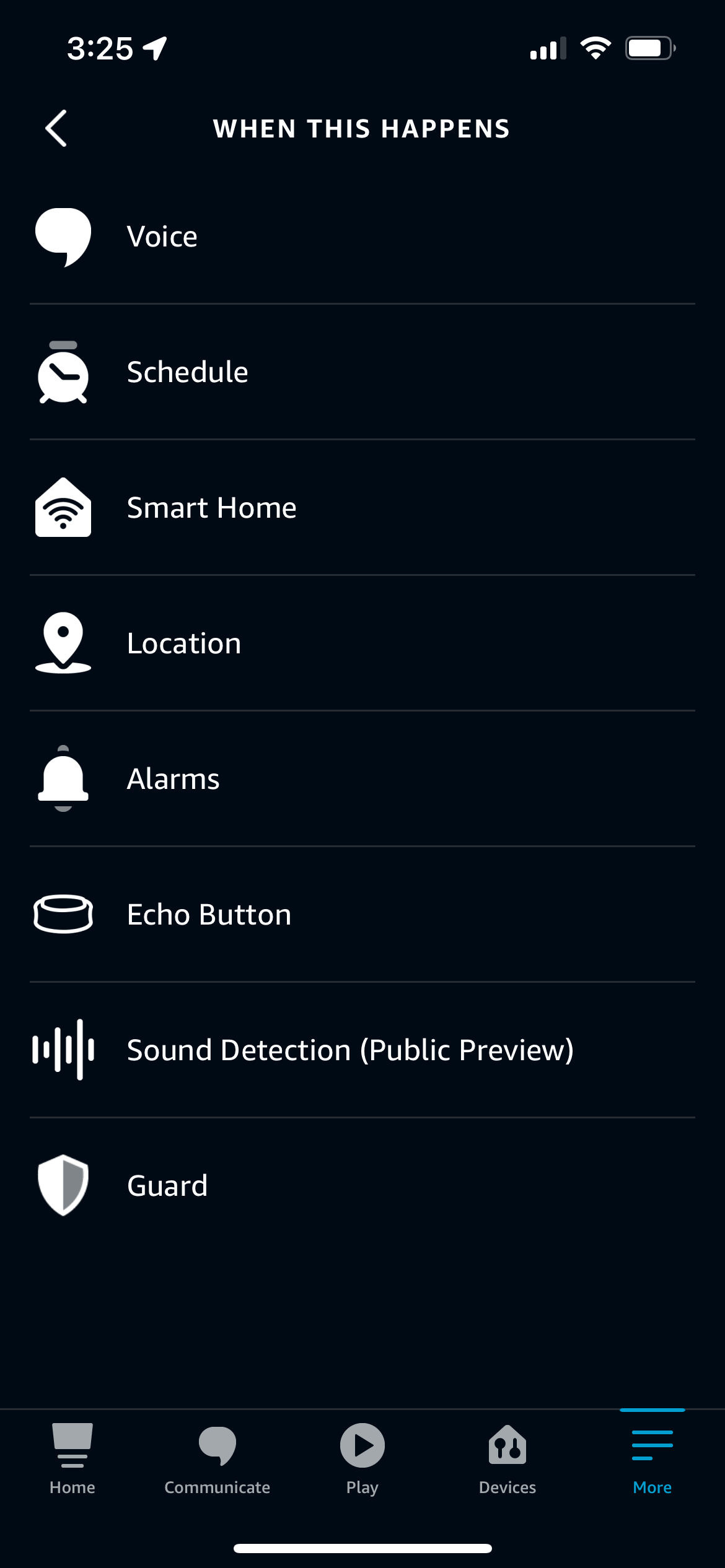Tap the Wi-Fi status icon
Viewport: 725px width, 1568px height.
coord(595,50)
